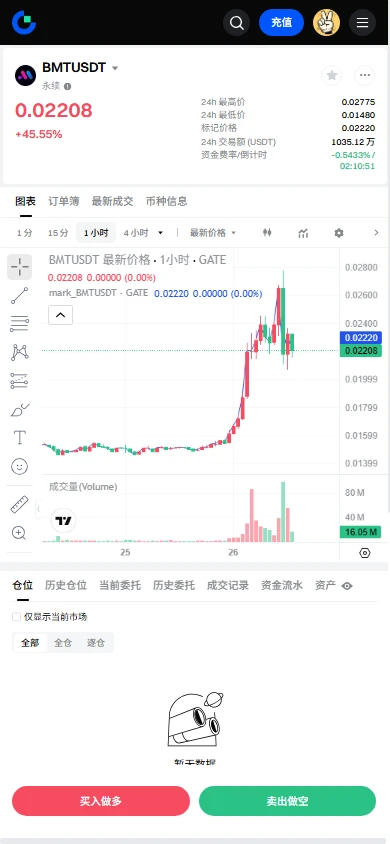Select the text T drawing tool
Screen dimensions: 390x844
tap(19, 437)
